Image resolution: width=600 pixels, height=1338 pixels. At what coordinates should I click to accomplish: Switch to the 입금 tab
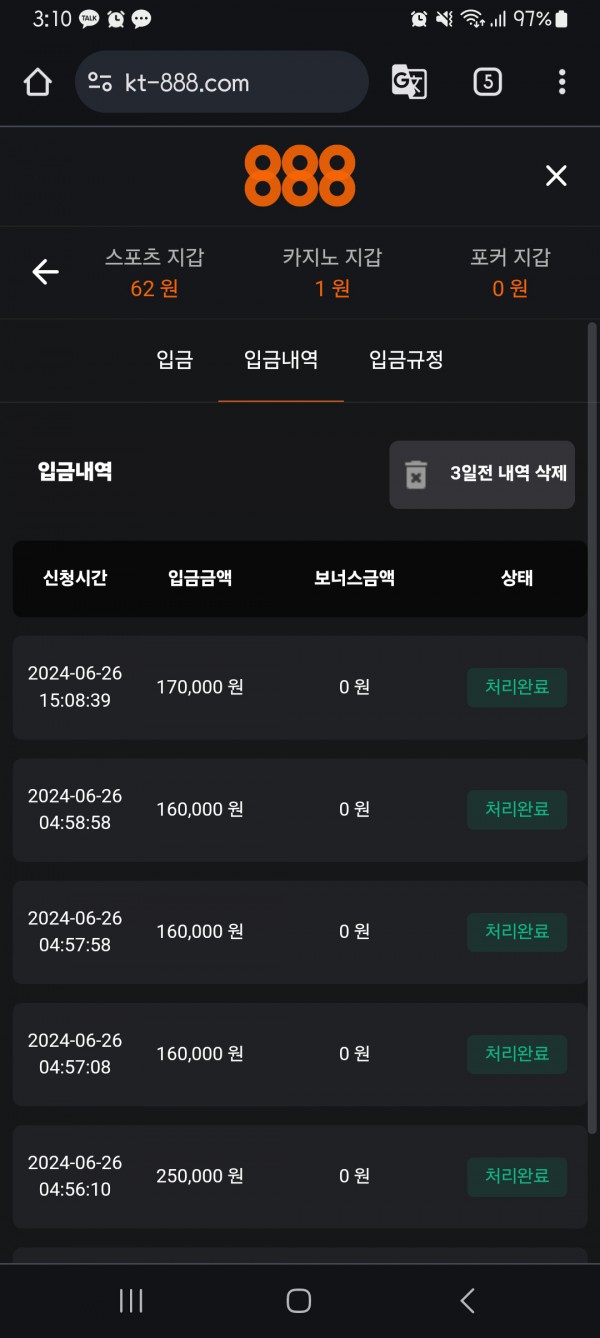175,360
